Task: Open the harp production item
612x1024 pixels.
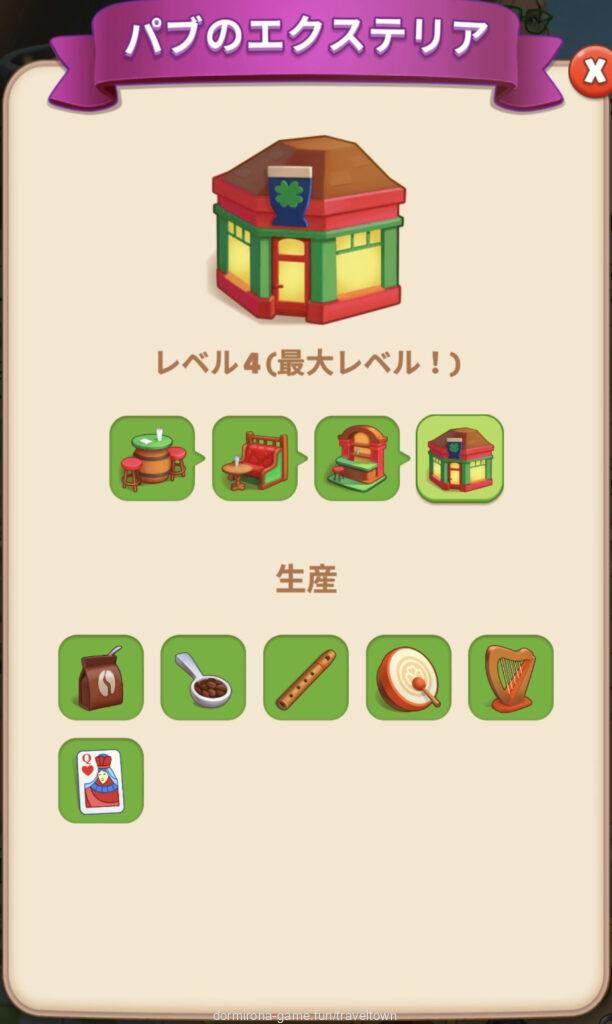Action: (x=510, y=677)
